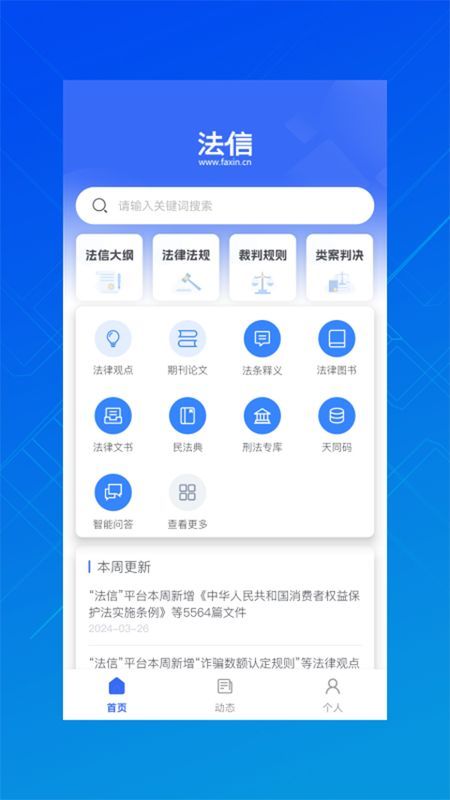The height and width of the screenshot is (800, 450).
Task: Tap the keyword search box
Action: coord(224,206)
